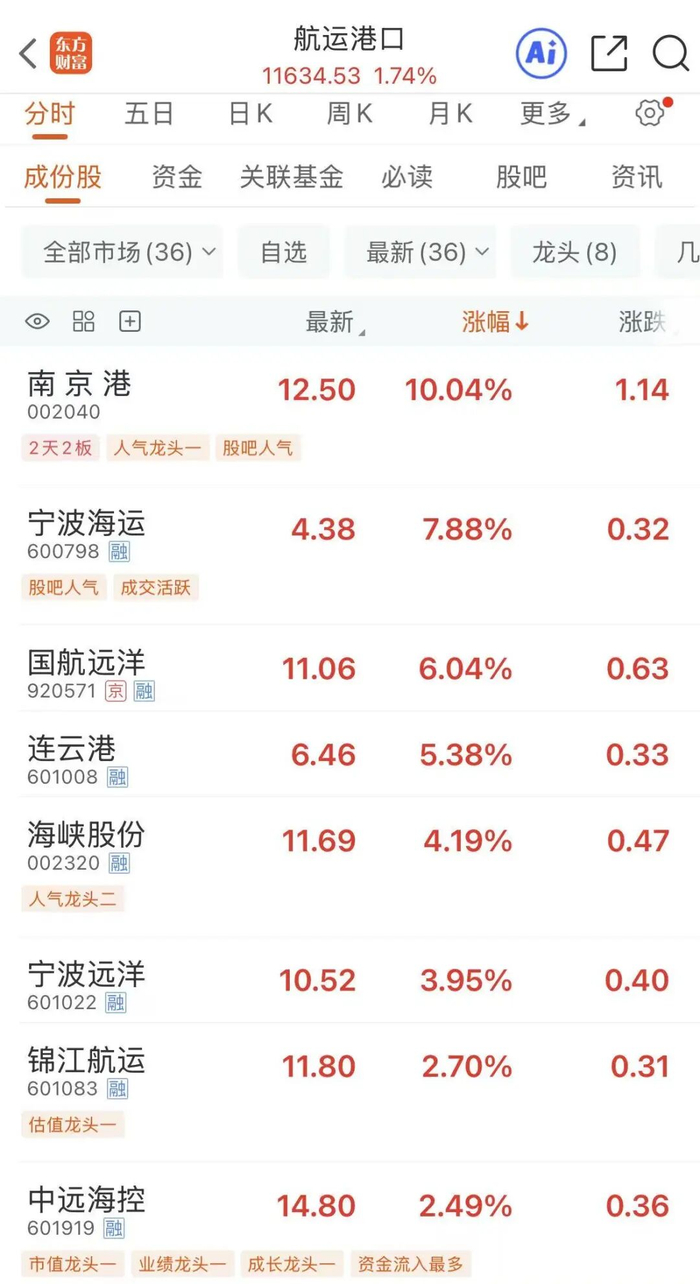Expand the 更多 chart options
Viewport: 700px width, 1284px height.
(x=549, y=114)
